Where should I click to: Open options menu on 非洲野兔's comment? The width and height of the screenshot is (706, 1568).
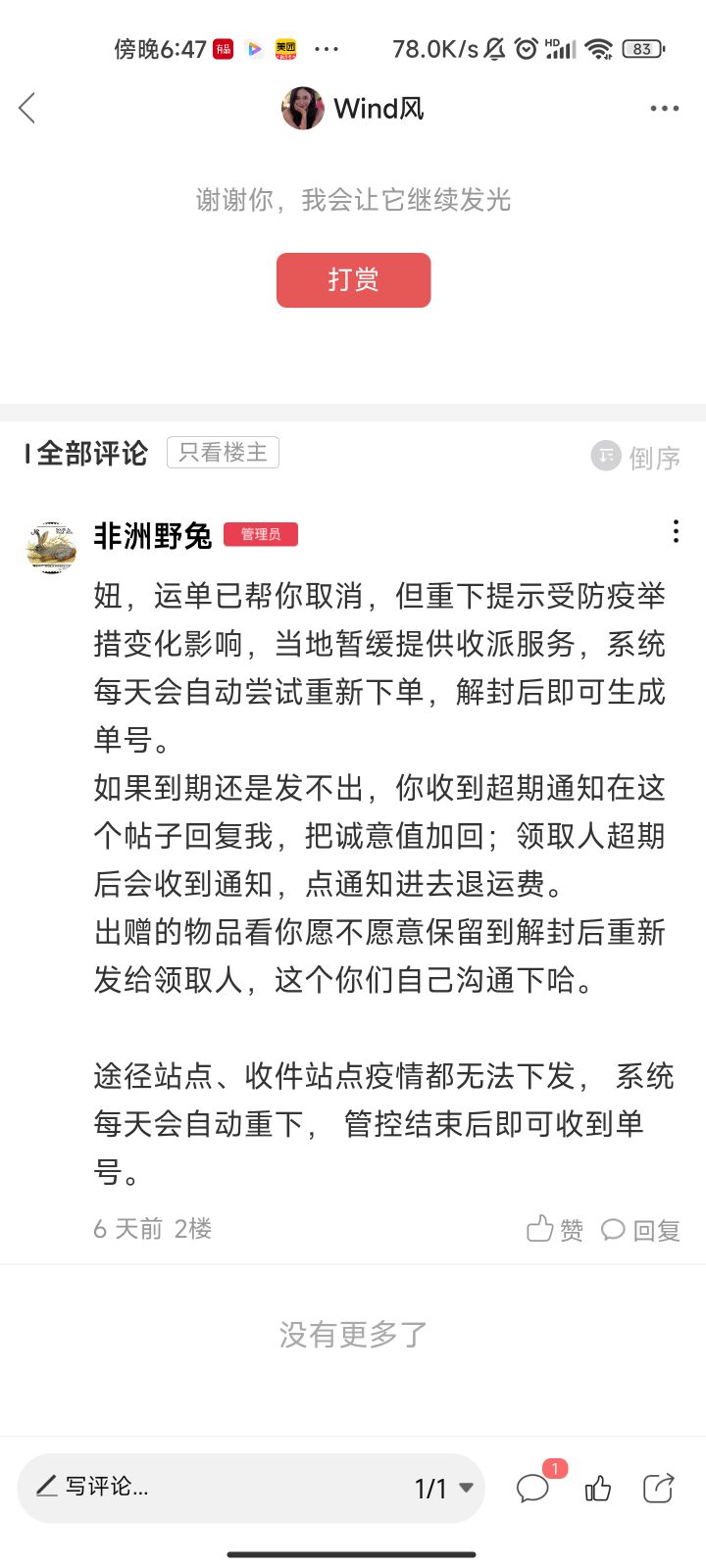[x=675, y=532]
